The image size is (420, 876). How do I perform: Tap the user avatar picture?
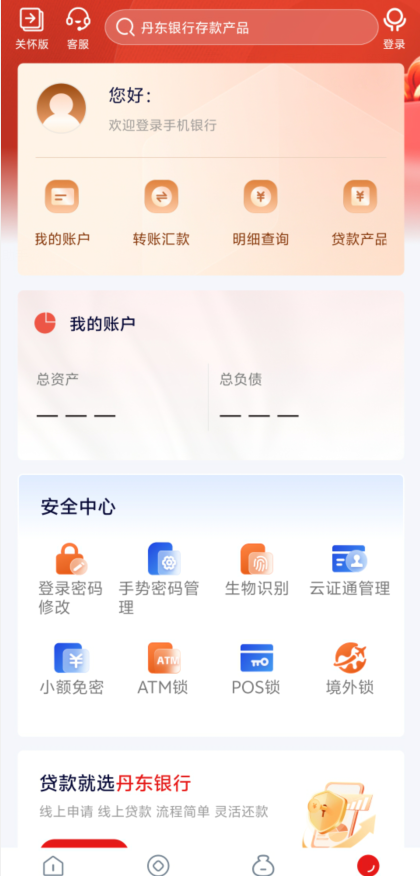61,108
